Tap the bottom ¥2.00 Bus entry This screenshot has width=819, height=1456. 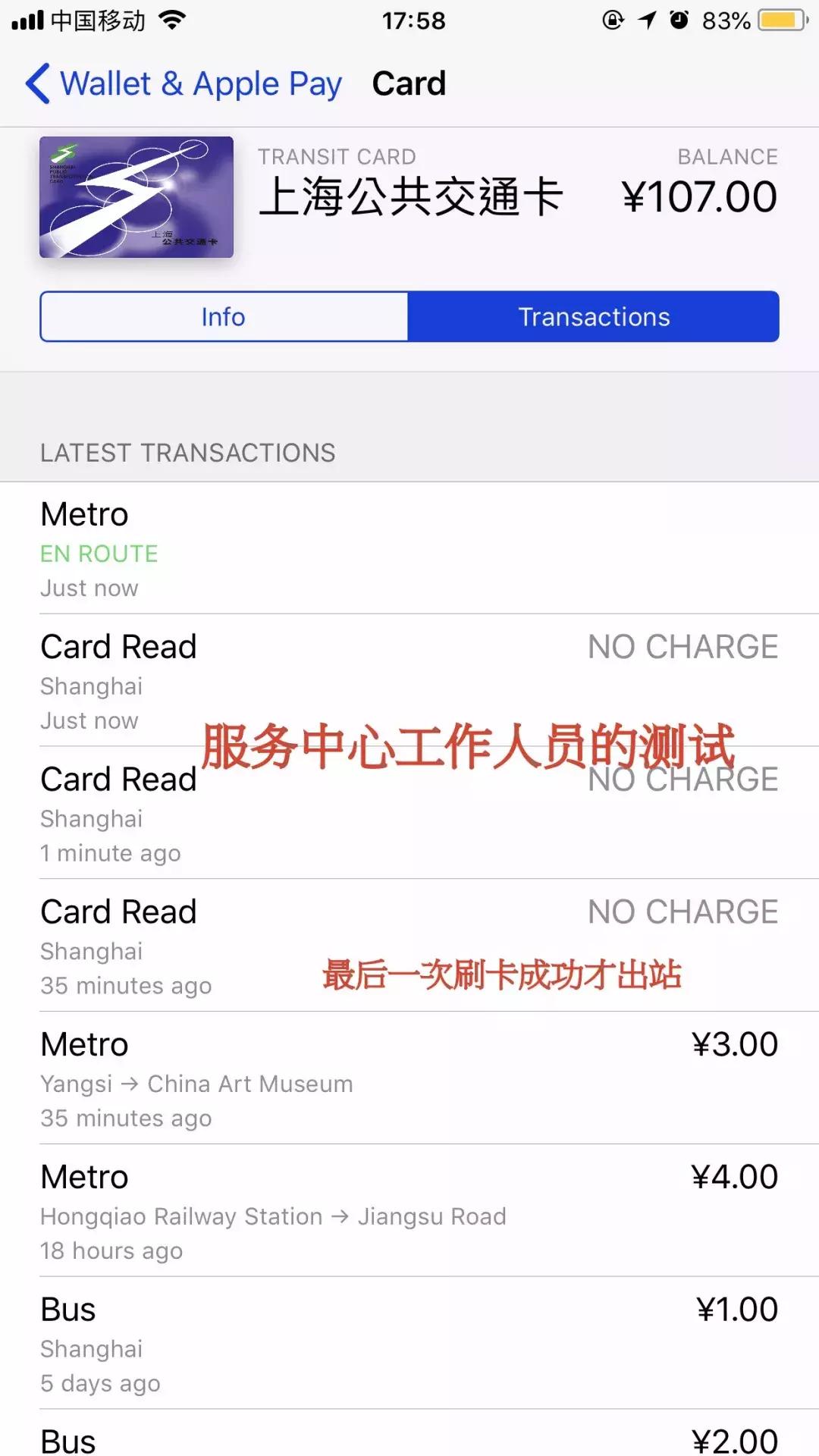pos(409,1437)
